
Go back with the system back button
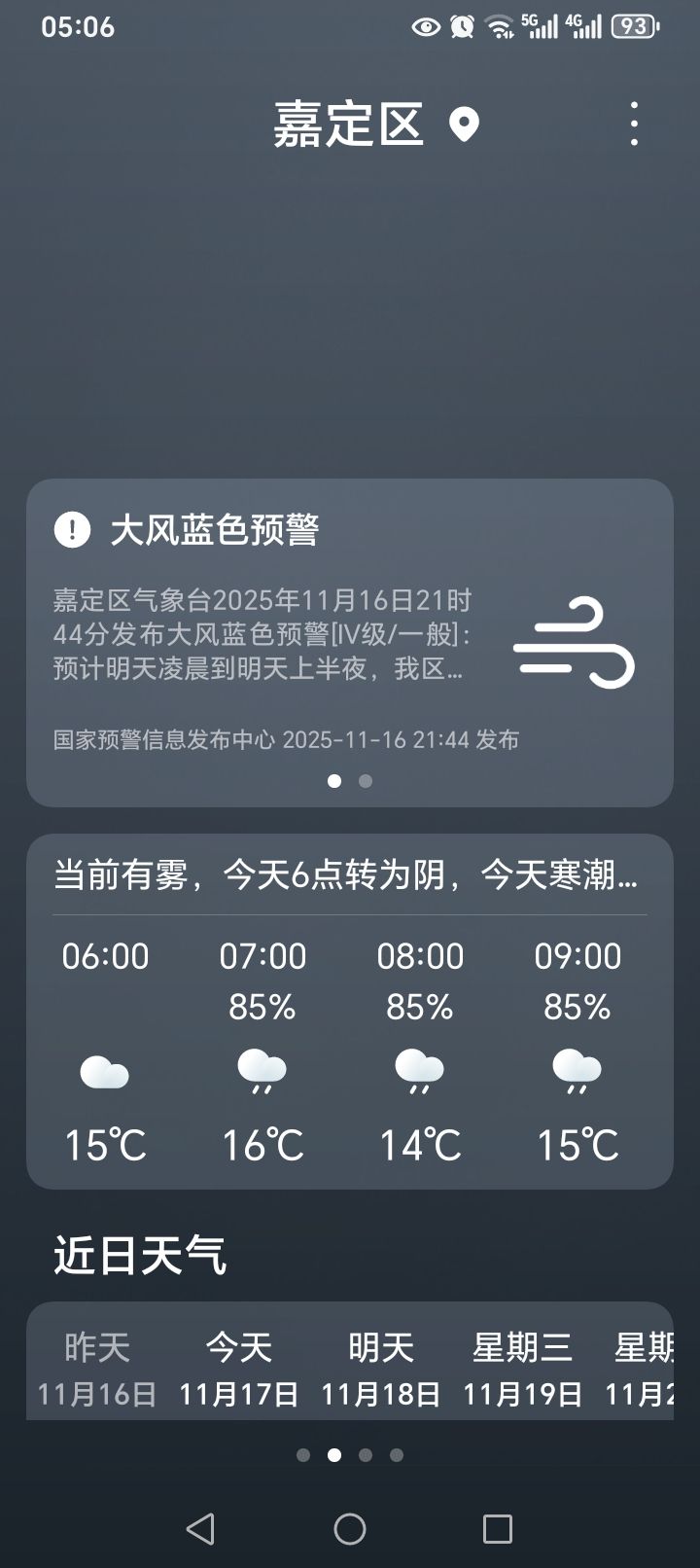point(200,1529)
